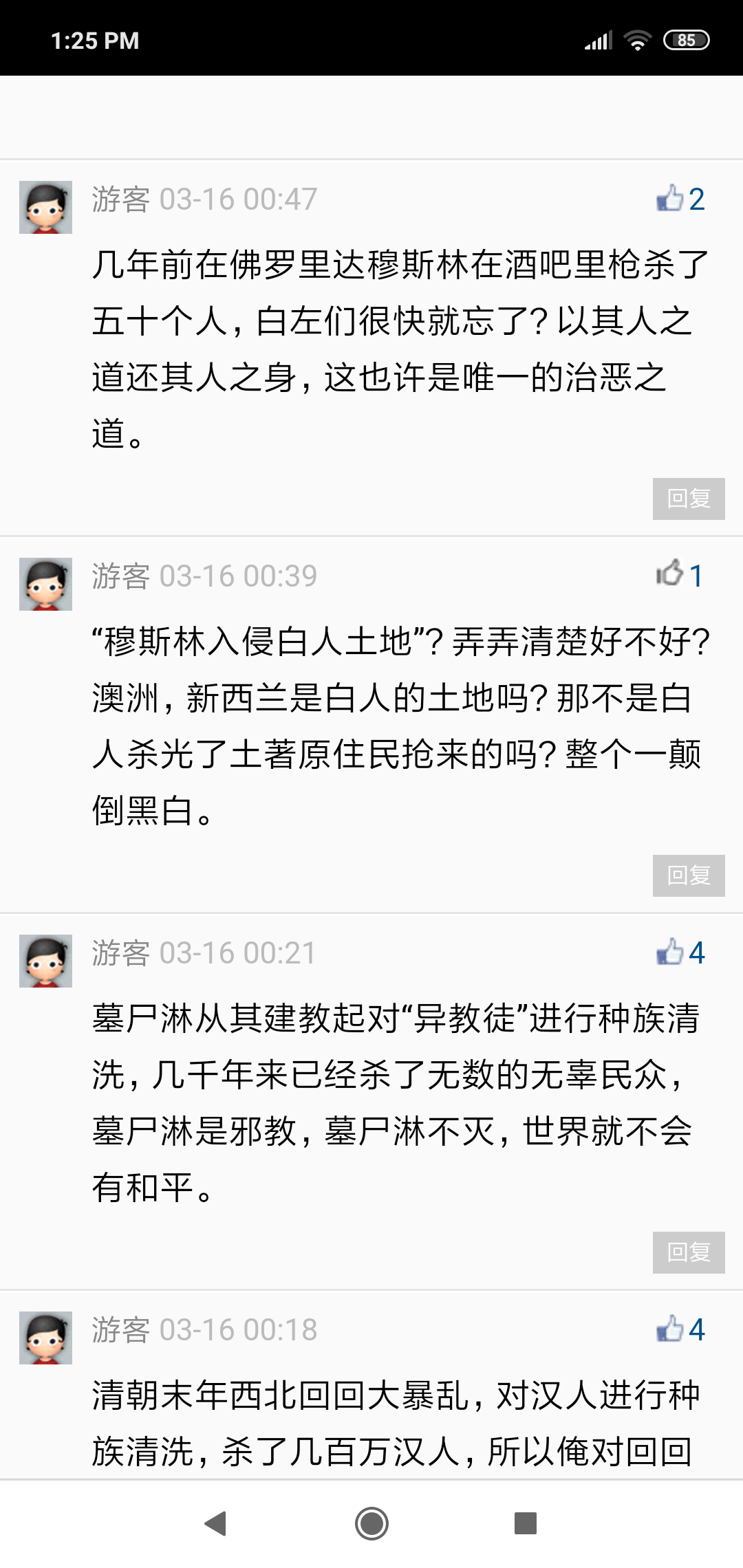Go to the home screen

(371, 1523)
